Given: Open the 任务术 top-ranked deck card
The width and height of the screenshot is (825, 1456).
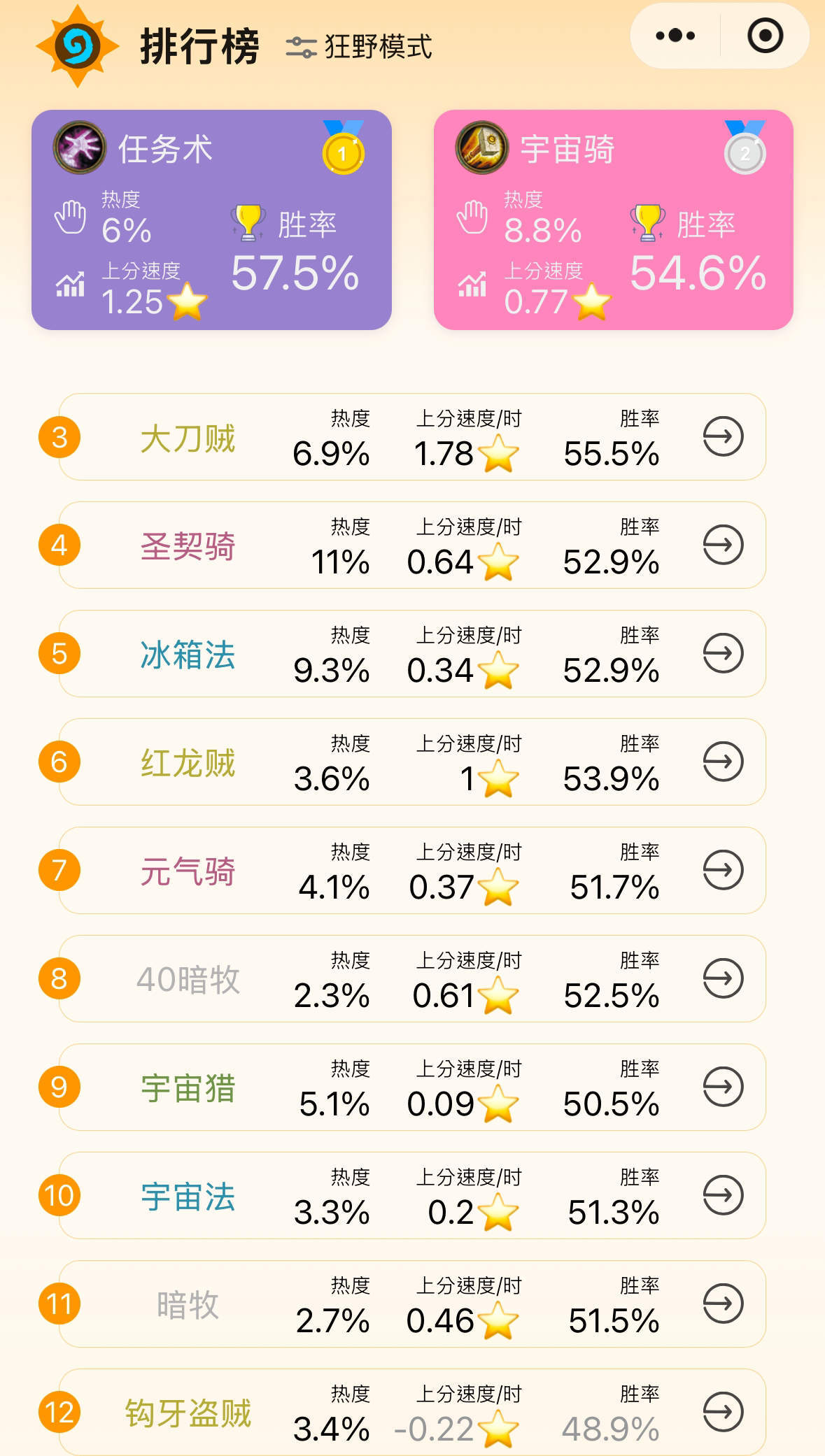Looking at the screenshot, I should pyautogui.click(x=211, y=220).
